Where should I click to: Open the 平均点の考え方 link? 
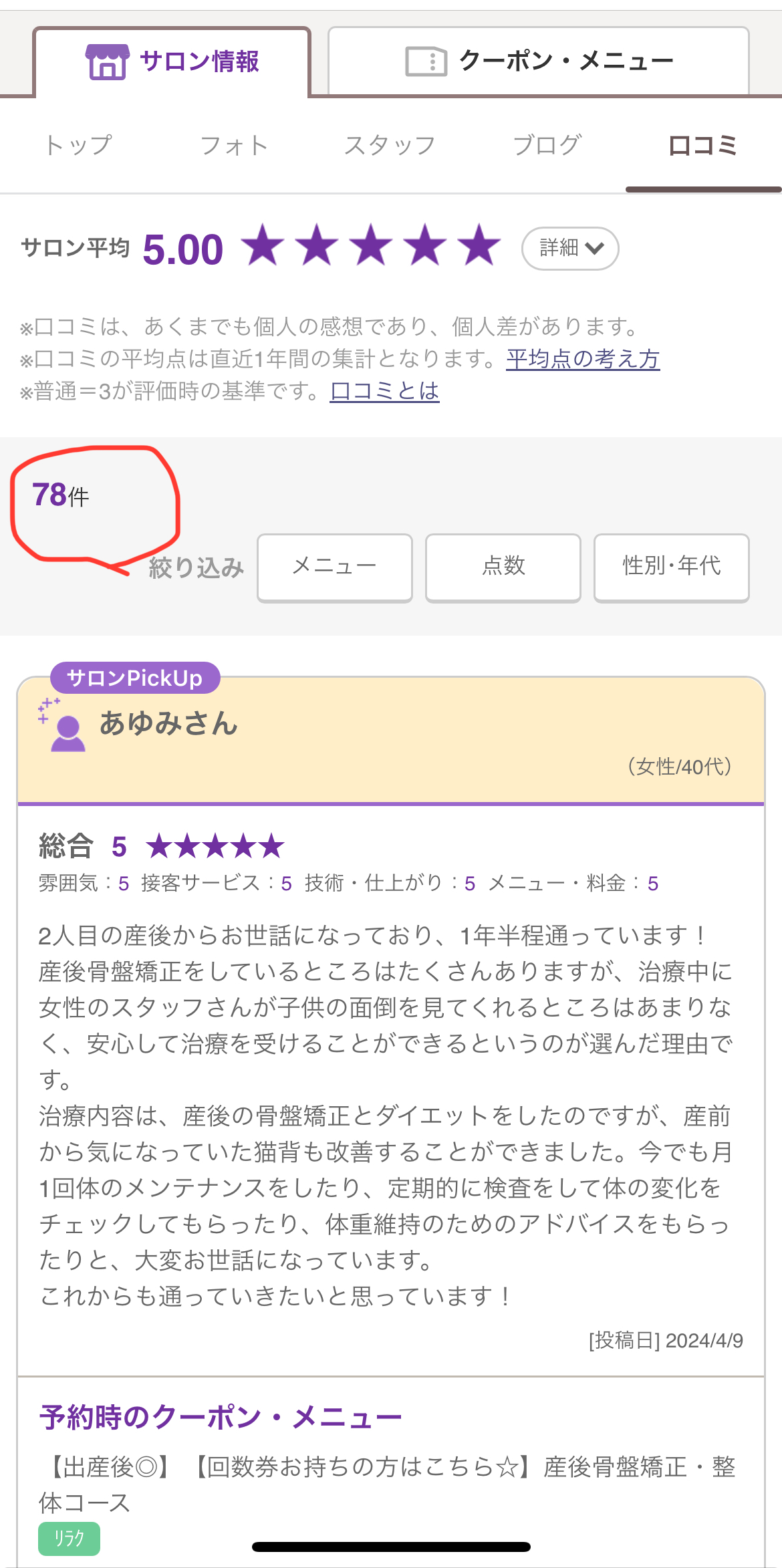pos(583,359)
